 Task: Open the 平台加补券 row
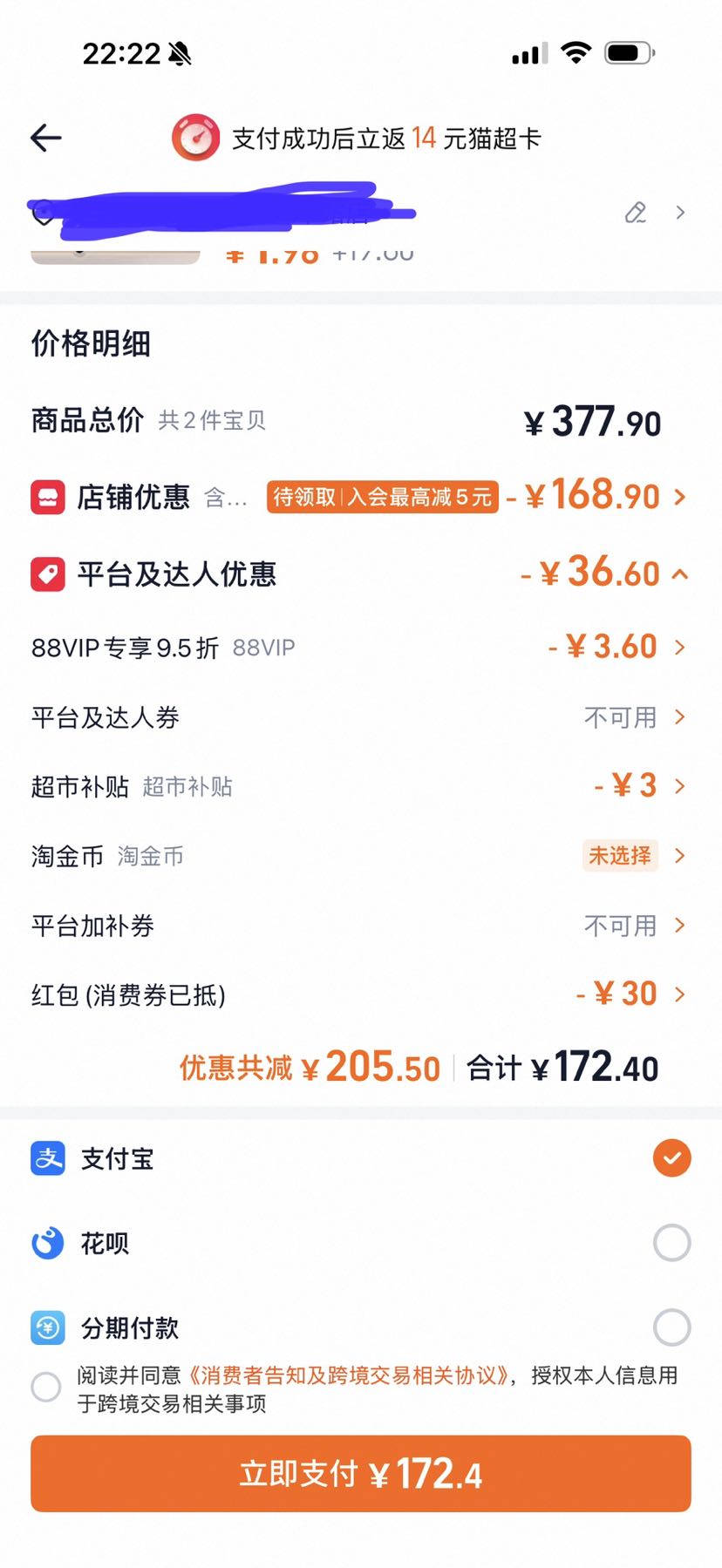pyautogui.click(x=360, y=925)
